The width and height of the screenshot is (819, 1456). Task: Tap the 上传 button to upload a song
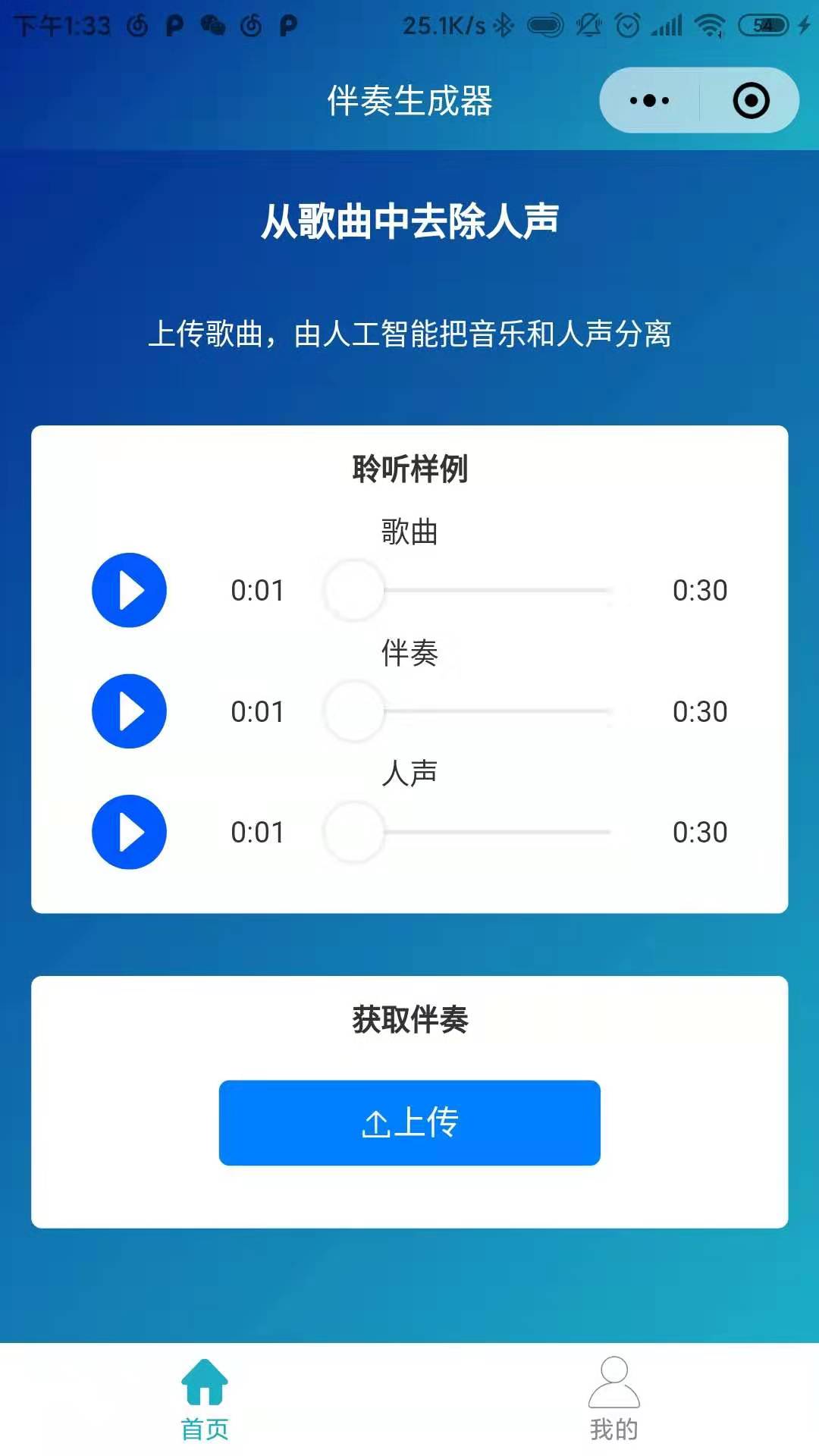tap(409, 1122)
